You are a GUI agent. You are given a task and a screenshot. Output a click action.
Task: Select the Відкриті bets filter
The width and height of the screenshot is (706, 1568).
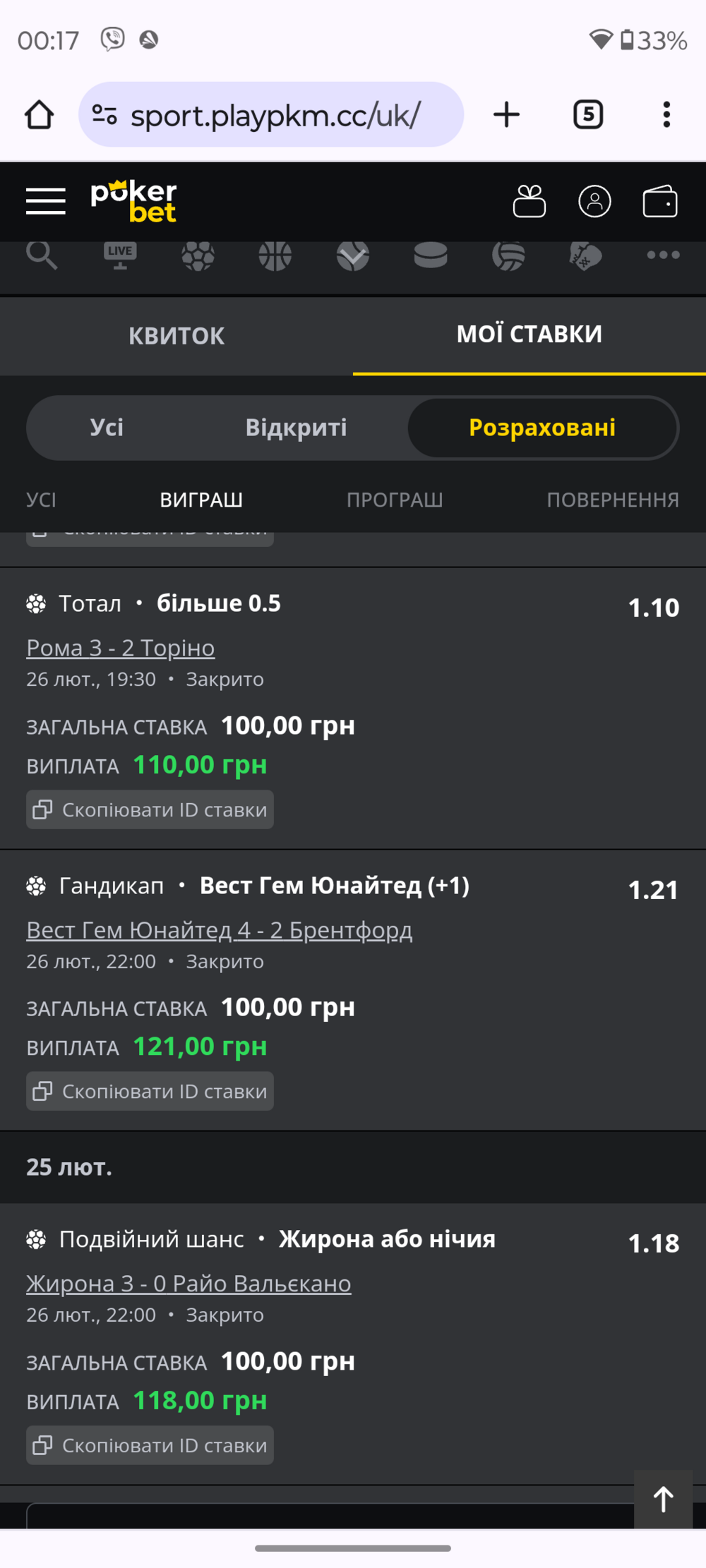[x=296, y=428]
